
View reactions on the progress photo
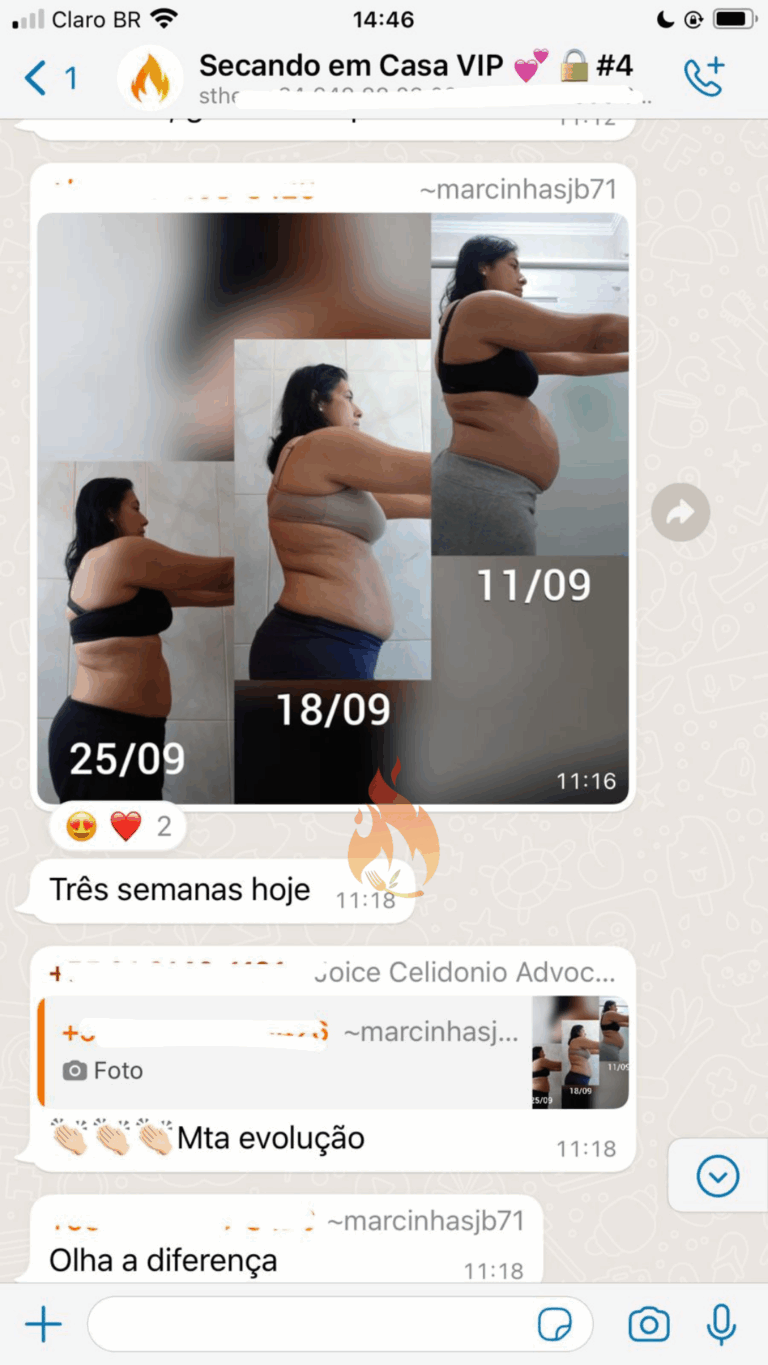click(118, 827)
